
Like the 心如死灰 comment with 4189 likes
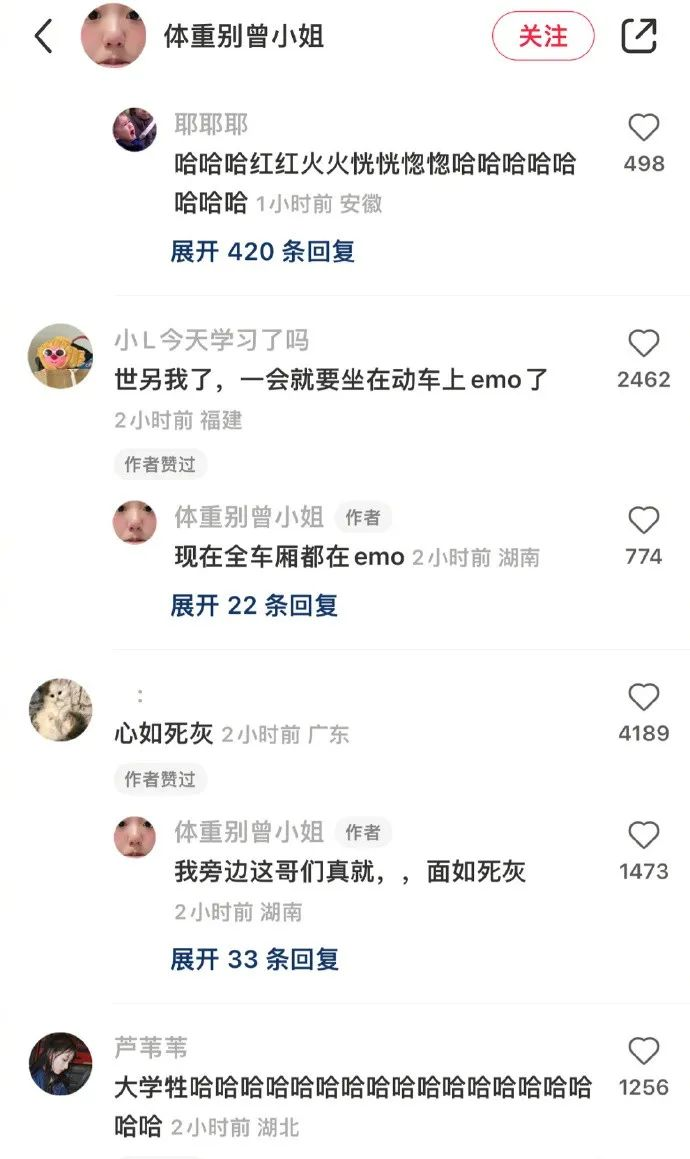click(643, 697)
